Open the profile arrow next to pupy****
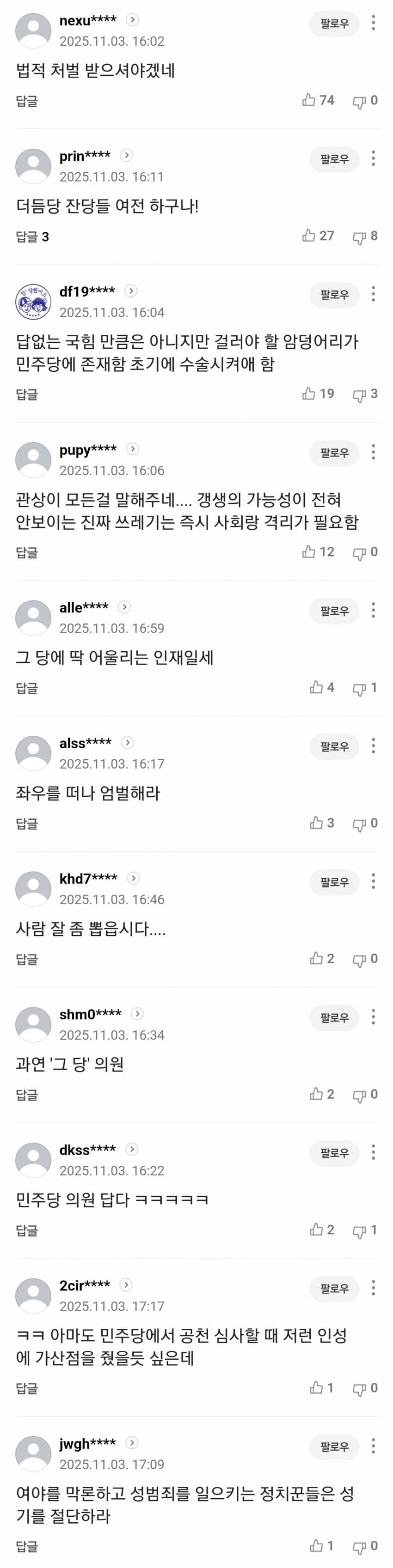393x1568 pixels. click(x=132, y=449)
